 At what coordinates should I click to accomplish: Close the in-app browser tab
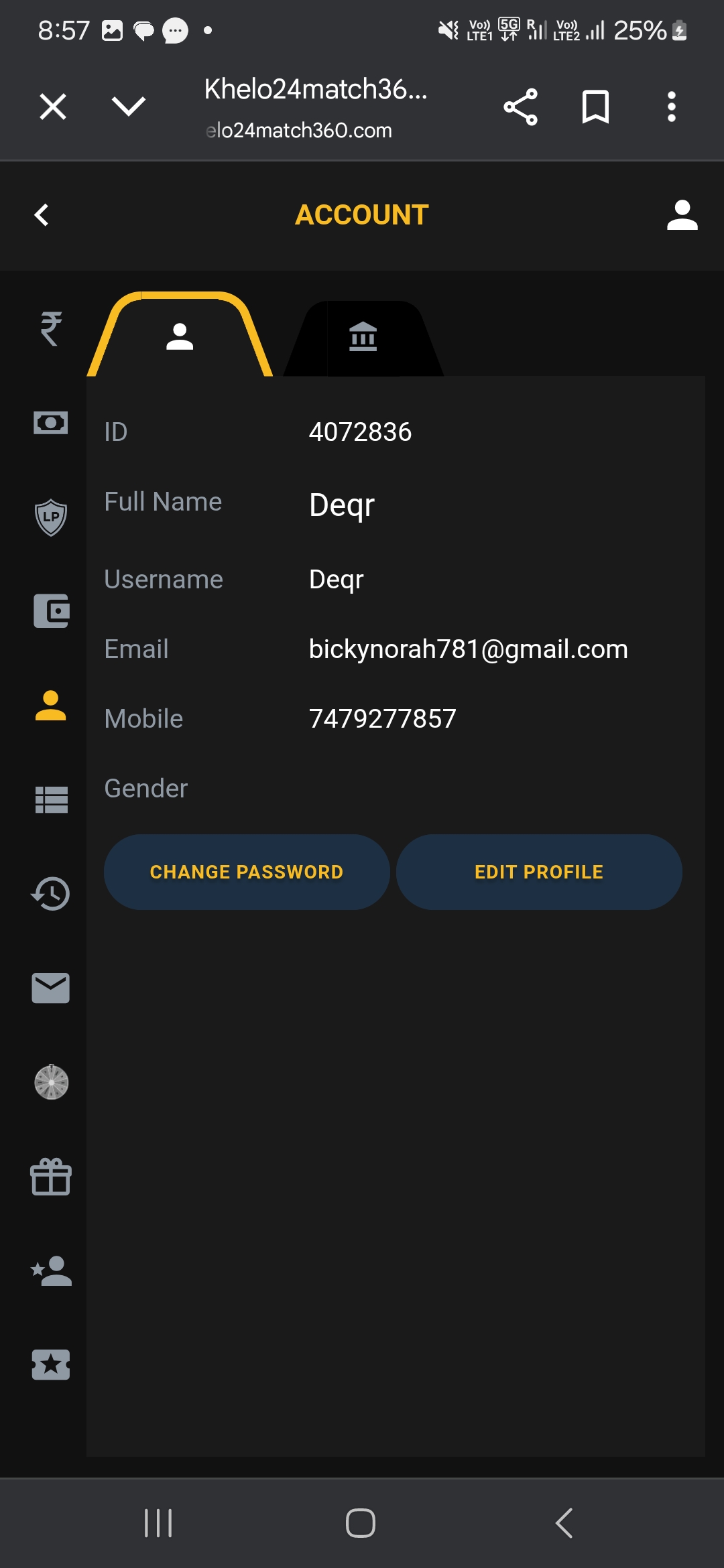click(x=53, y=107)
